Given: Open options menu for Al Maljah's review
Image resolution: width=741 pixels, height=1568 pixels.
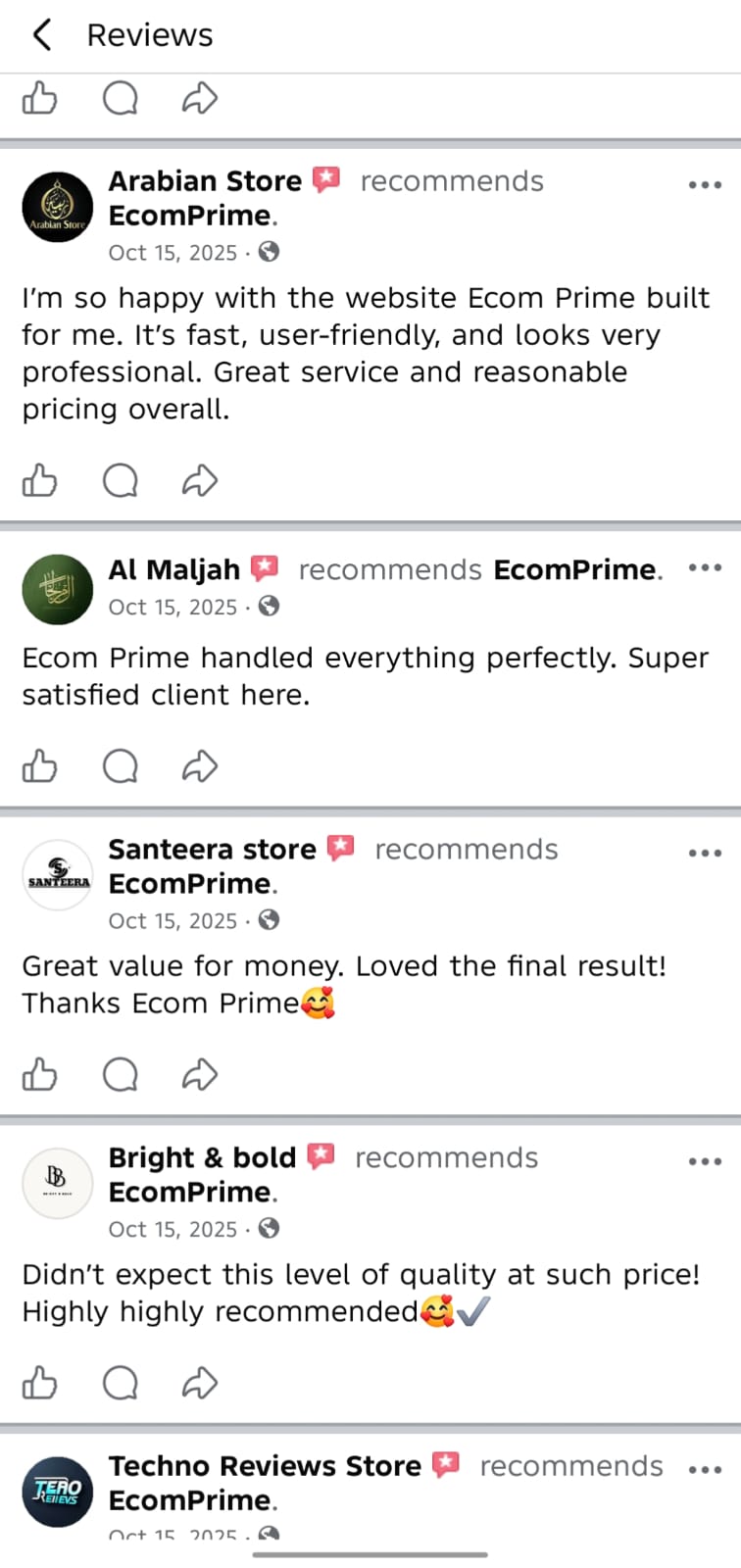Looking at the screenshot, I should coord(705,567).
